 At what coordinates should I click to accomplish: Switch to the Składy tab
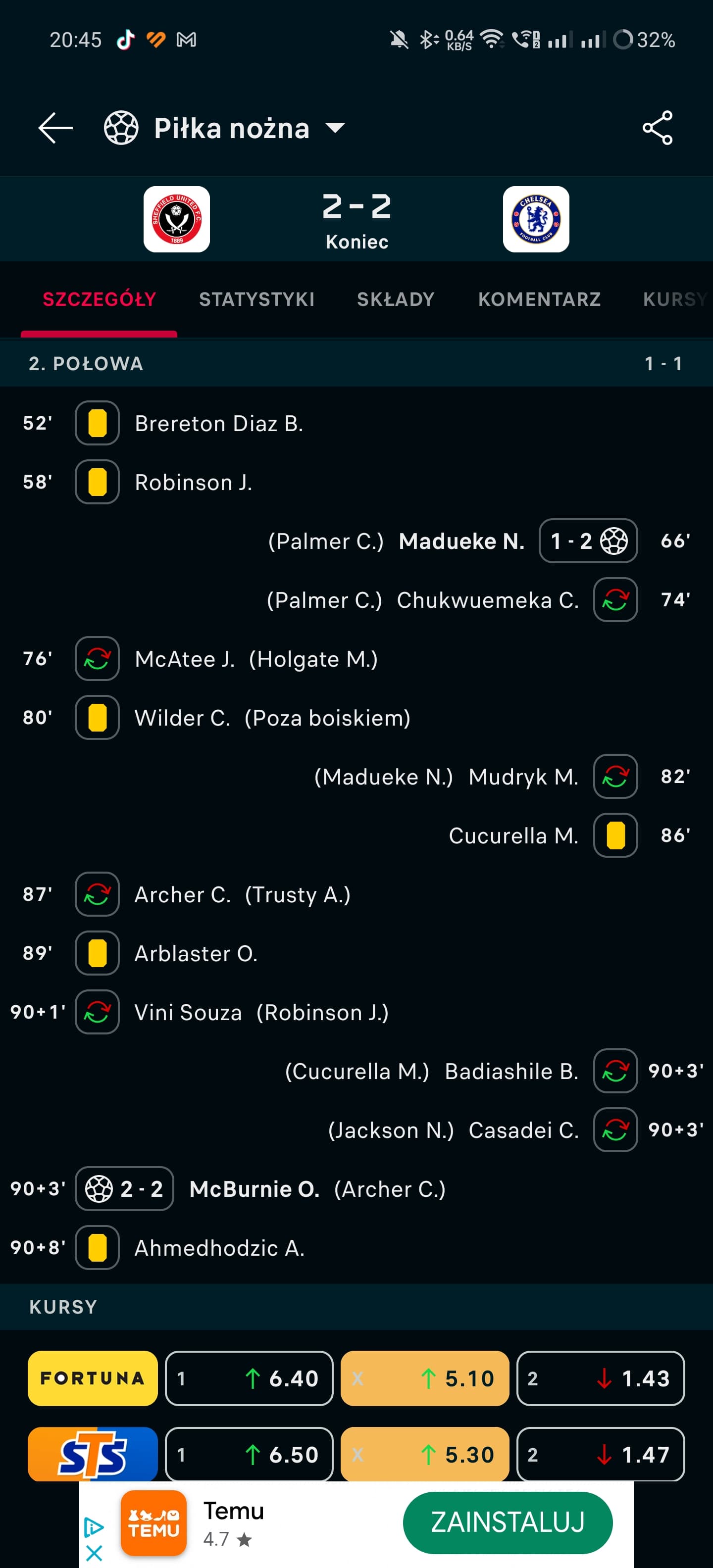pos(395,299)
